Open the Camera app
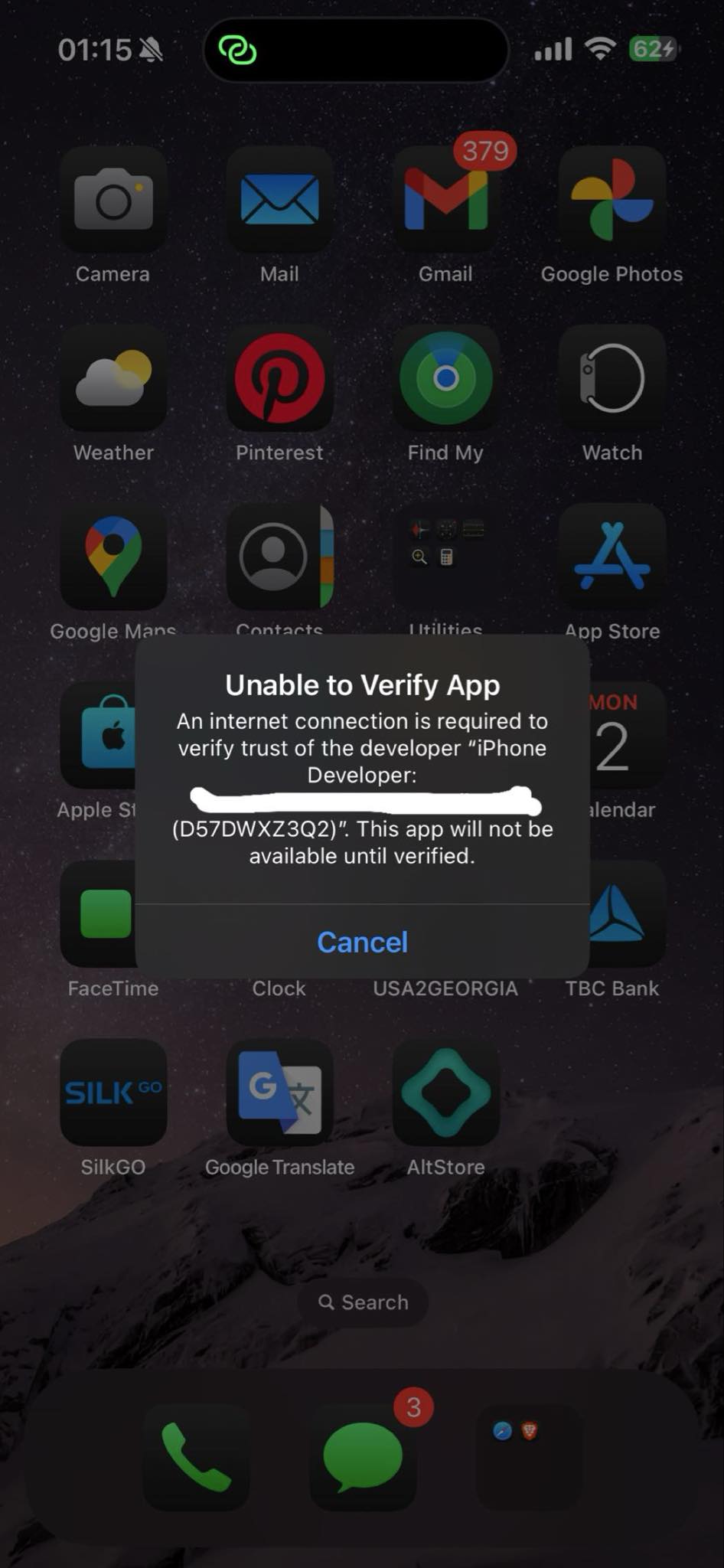 (113, 201)
